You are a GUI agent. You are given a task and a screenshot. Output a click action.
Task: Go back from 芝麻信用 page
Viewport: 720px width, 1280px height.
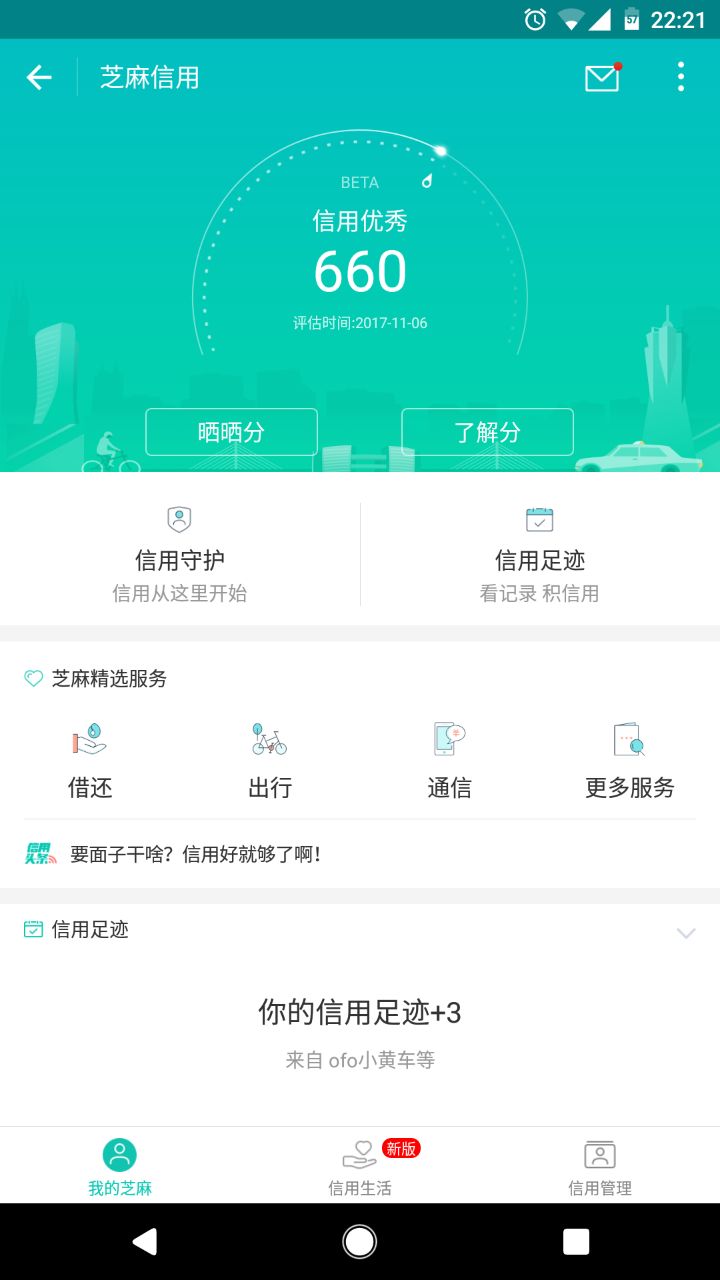click(39, 77)
